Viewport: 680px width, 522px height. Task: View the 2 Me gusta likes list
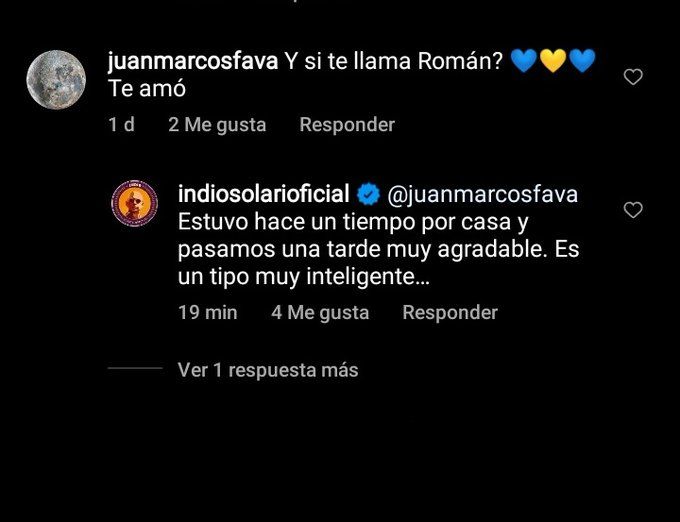(x=217, y=125)
